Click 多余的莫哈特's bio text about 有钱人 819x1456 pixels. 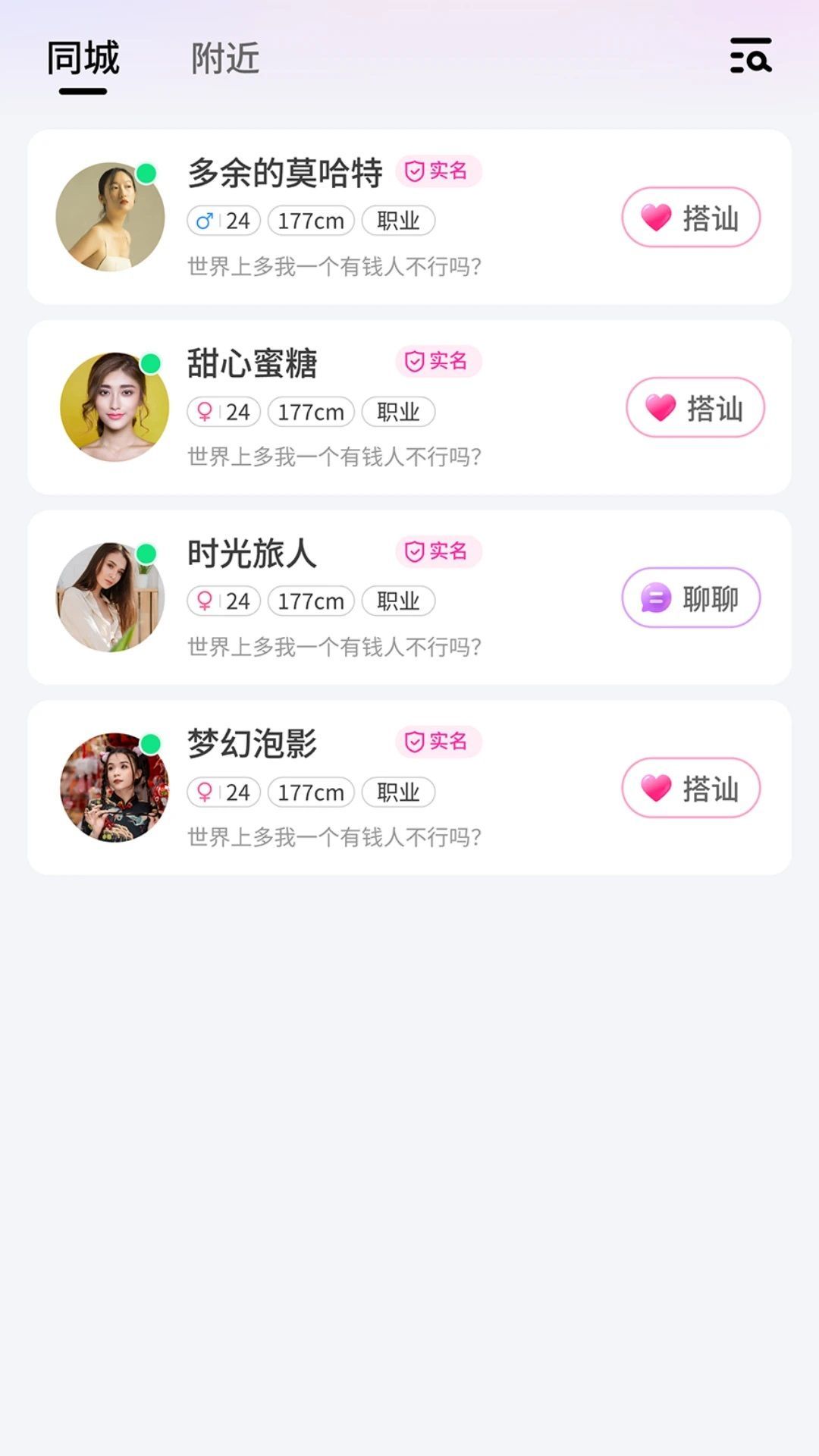point(334,268)
